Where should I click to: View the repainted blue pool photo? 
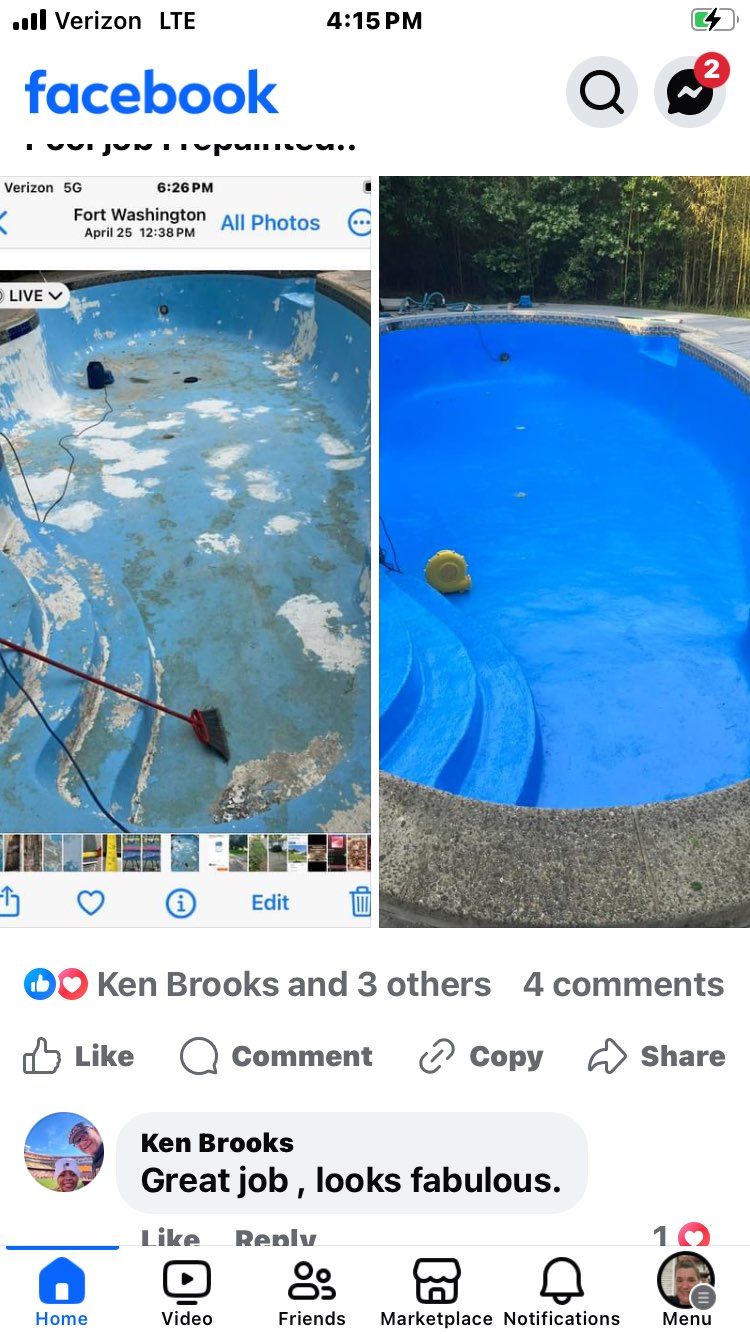click(x=564, y=550)
